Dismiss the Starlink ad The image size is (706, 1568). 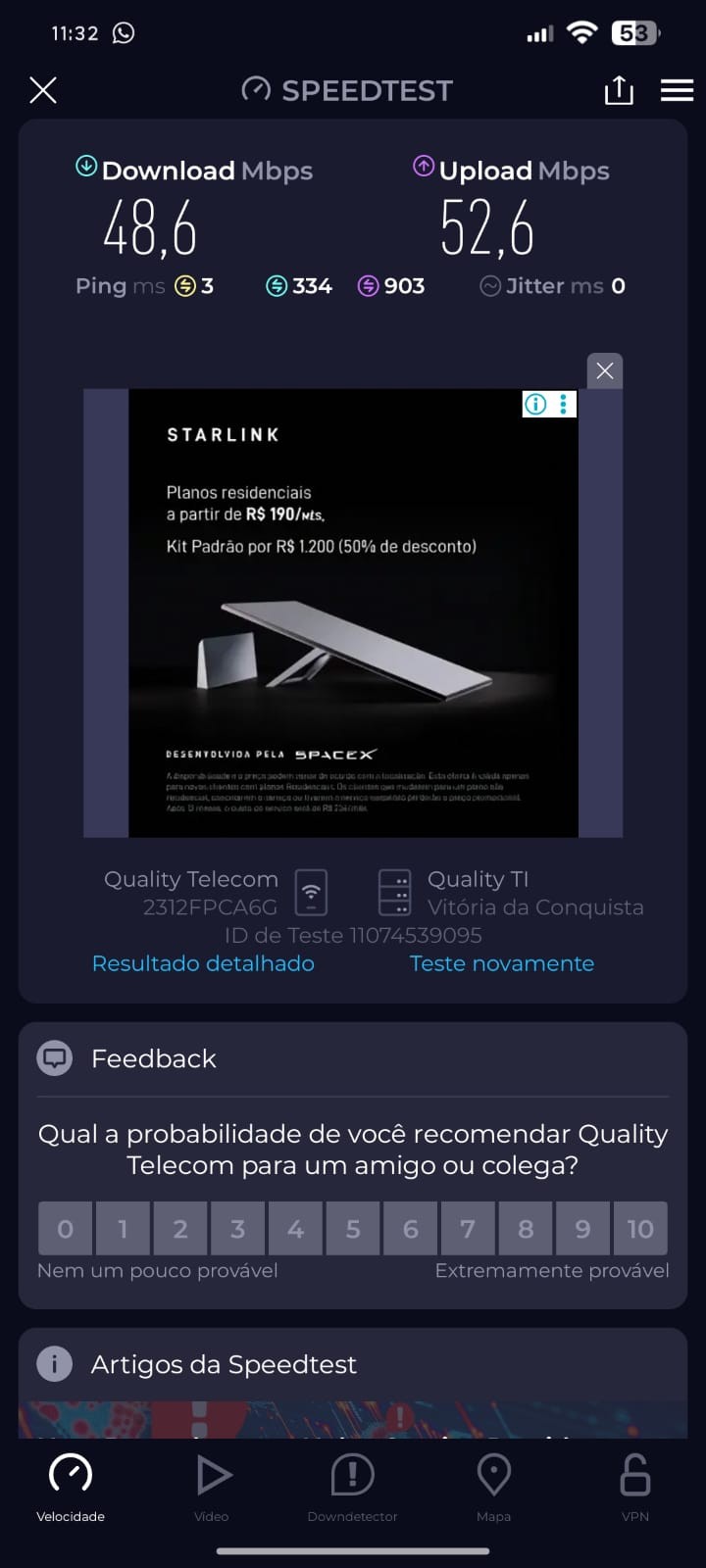click(605, 370)
